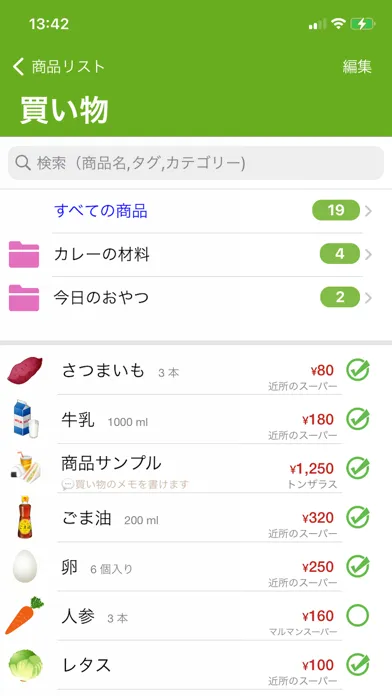This screenshot has width=392, height=696.
Task: Uncheck the レタス checkmark
Action: click(x=358, y=664)
